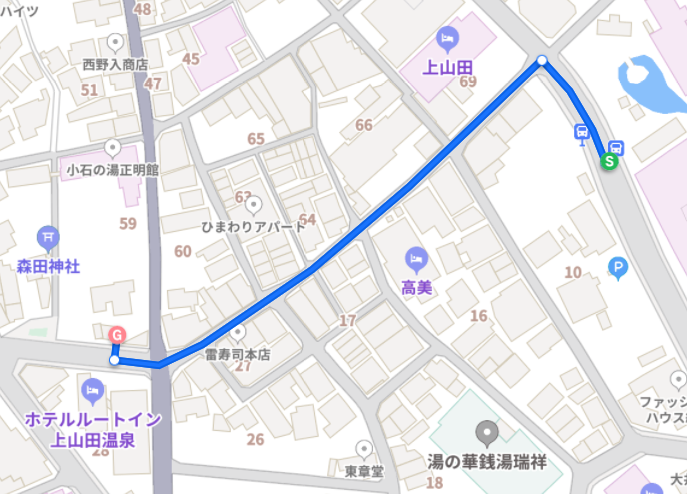Open the ホテルルートイン上山田温泉 hotel marker
Image resolution: width=687 pixels, height=494 pixels.
93,387
